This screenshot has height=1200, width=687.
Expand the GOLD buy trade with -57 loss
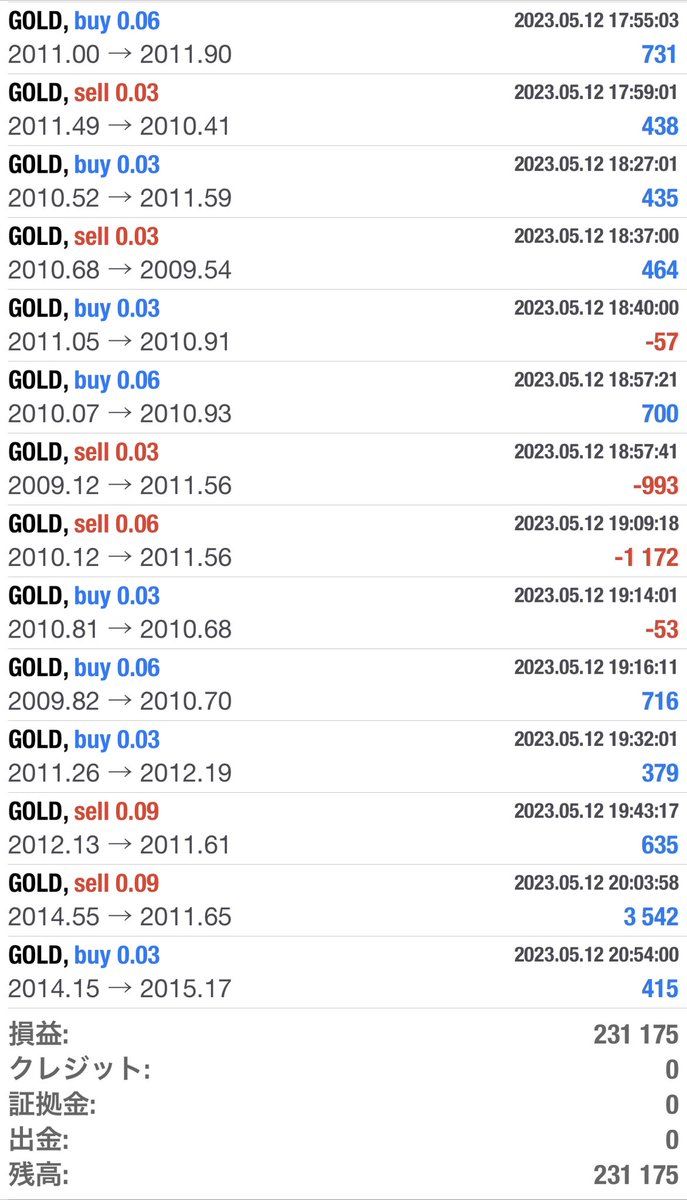coord(343,325)
